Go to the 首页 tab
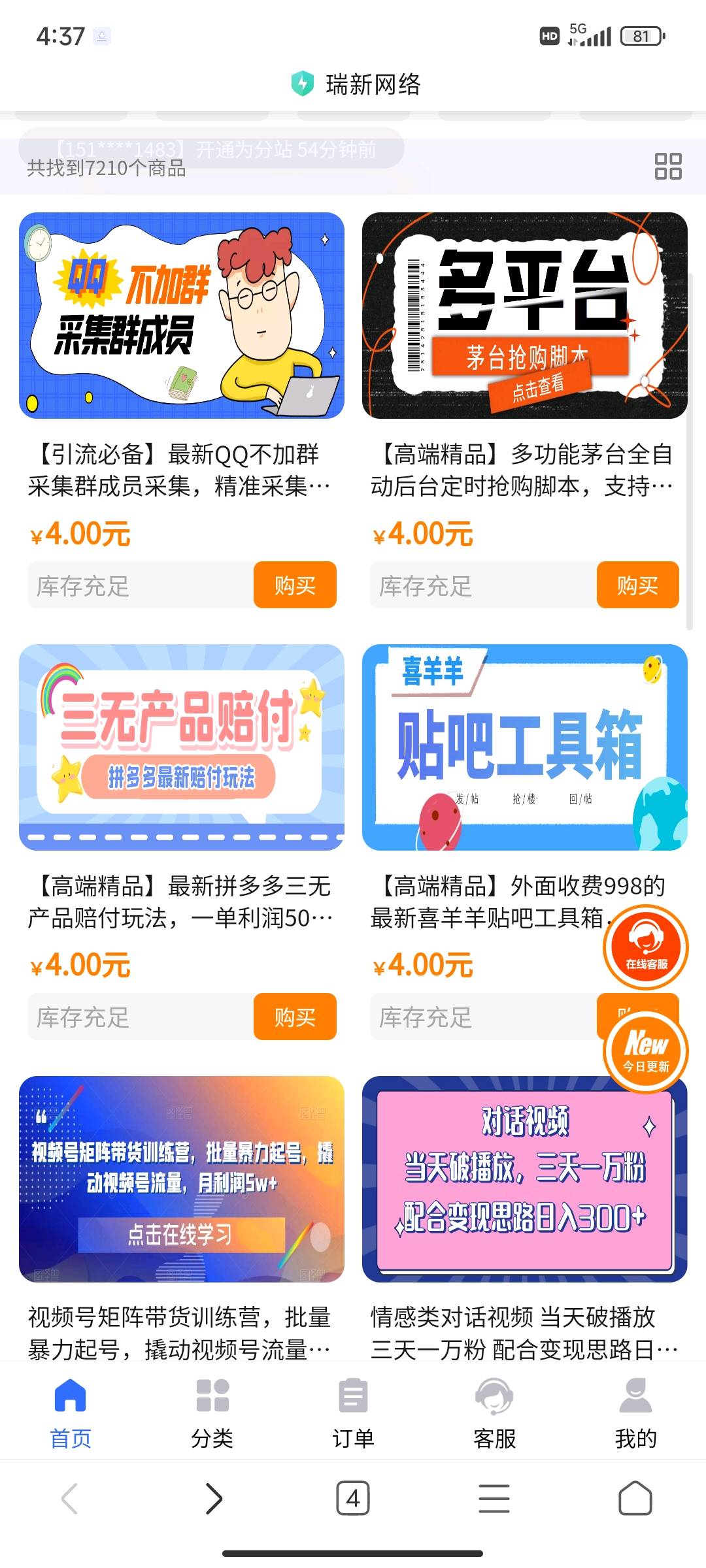Viewport: 706px width, 1568px height. tap(71, 1410)
